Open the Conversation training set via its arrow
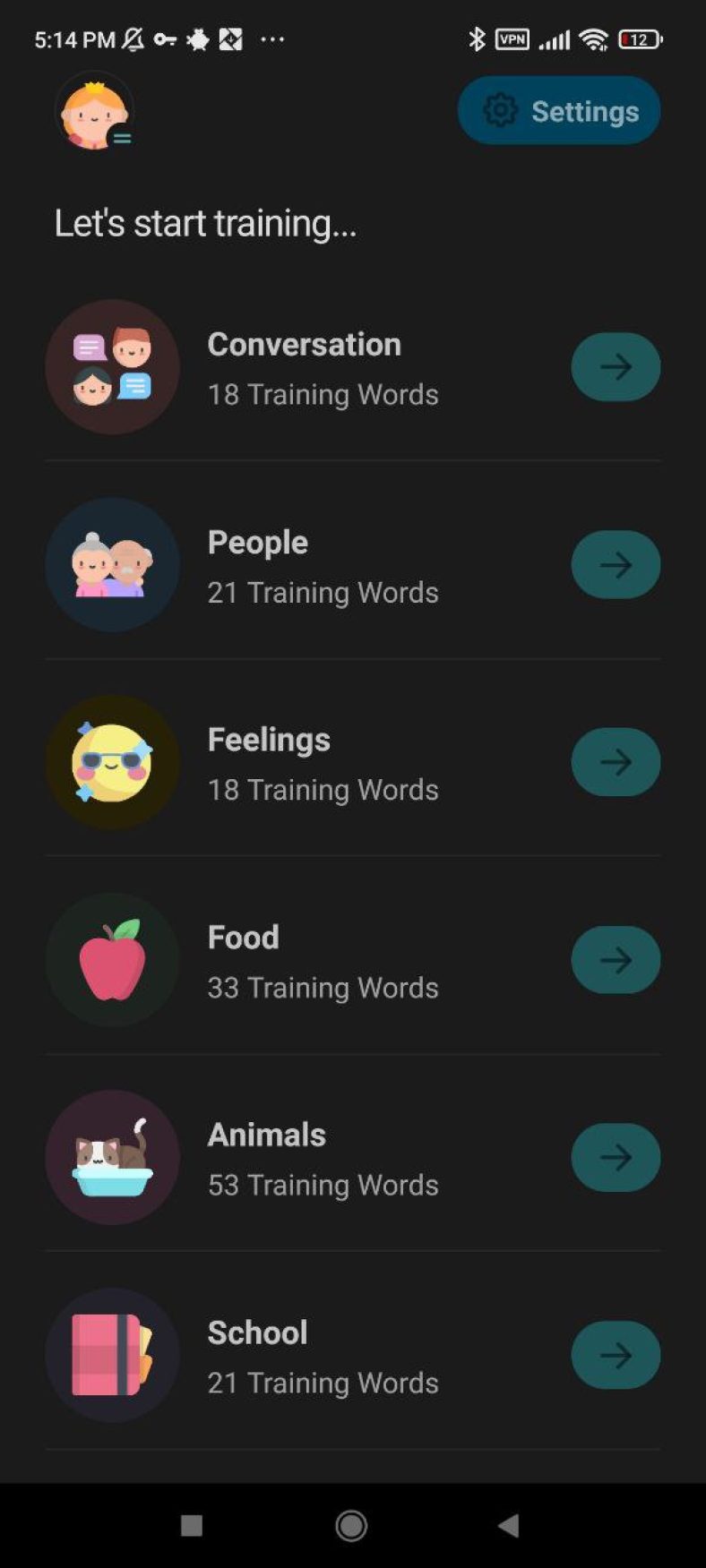The height and width of the screenshot is (1568, 706). pos(616,366)
